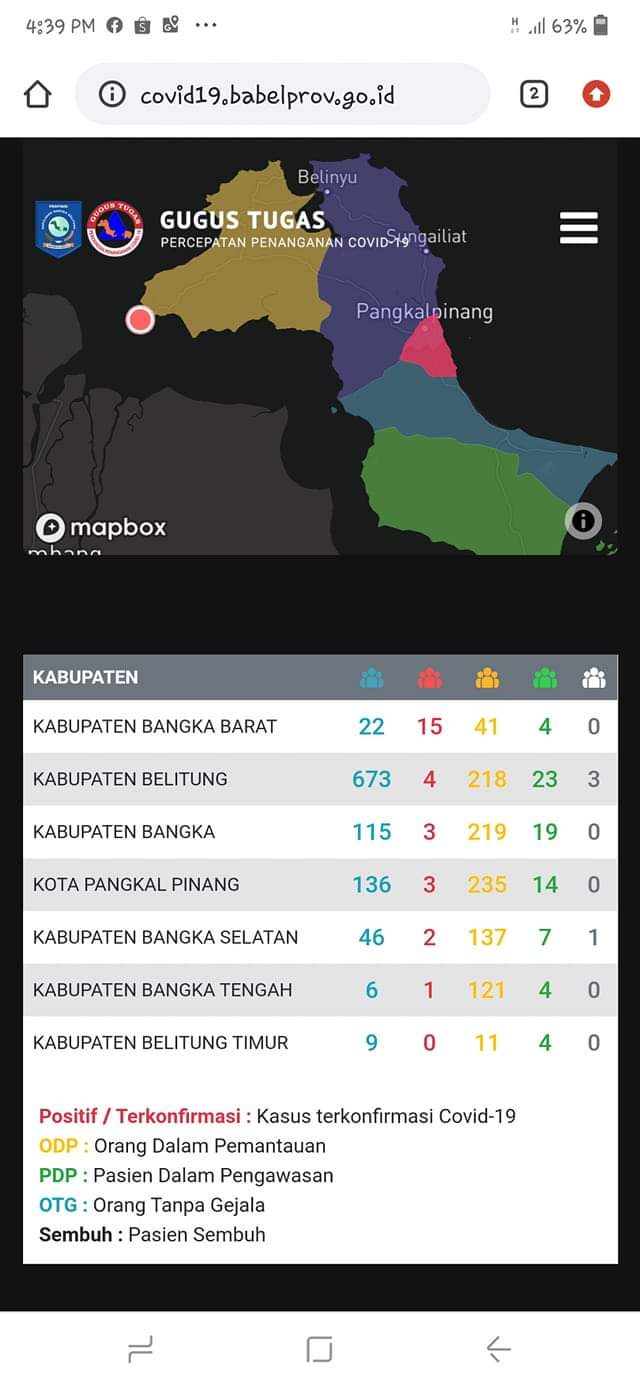640x1386 pixels.
Task: Open the browser tab switcher
Action: [x=534, y=95]
